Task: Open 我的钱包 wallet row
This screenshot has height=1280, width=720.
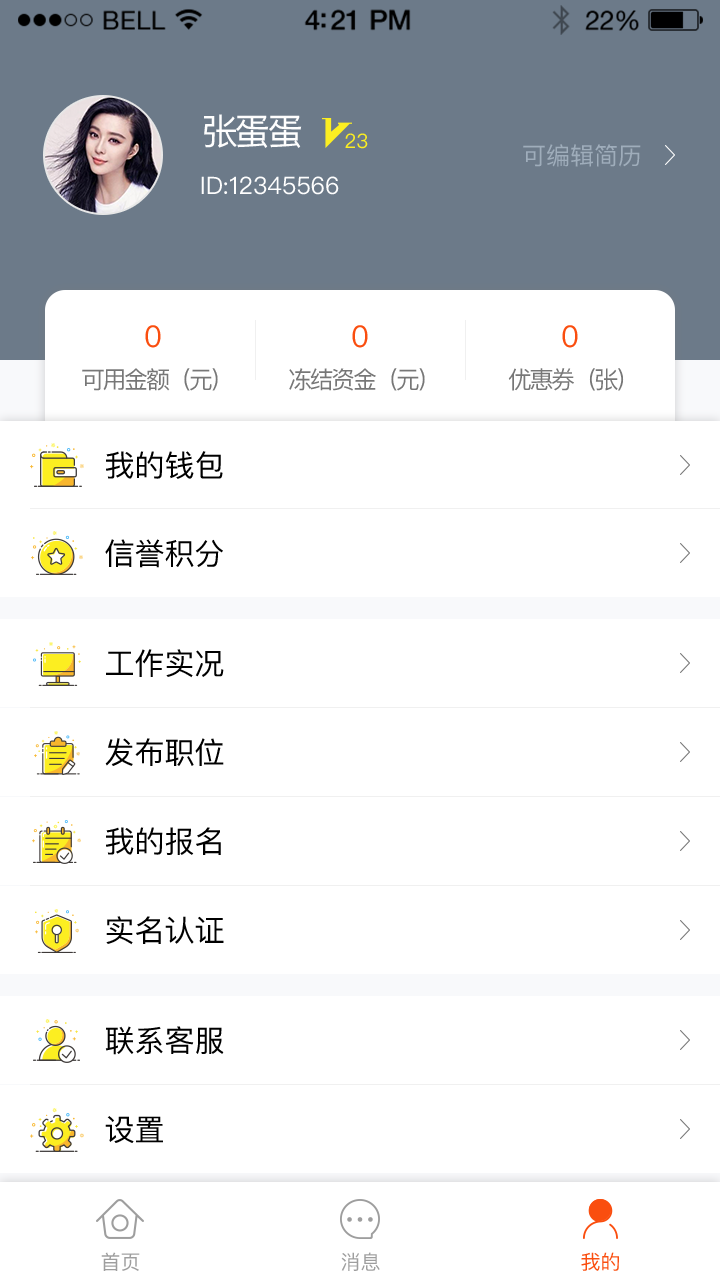Action: click(x=360, y=466)
